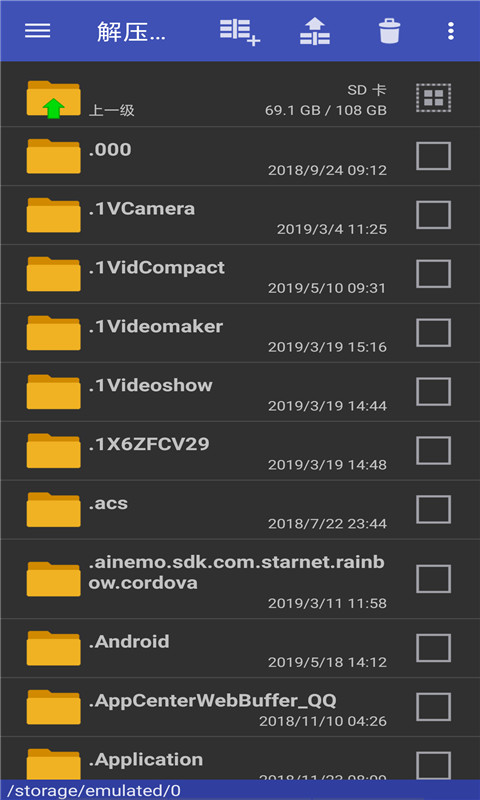This screenshot has width=480, height=800.
Task: Open the three-dot overflow menu
Action: pos(450,31)
